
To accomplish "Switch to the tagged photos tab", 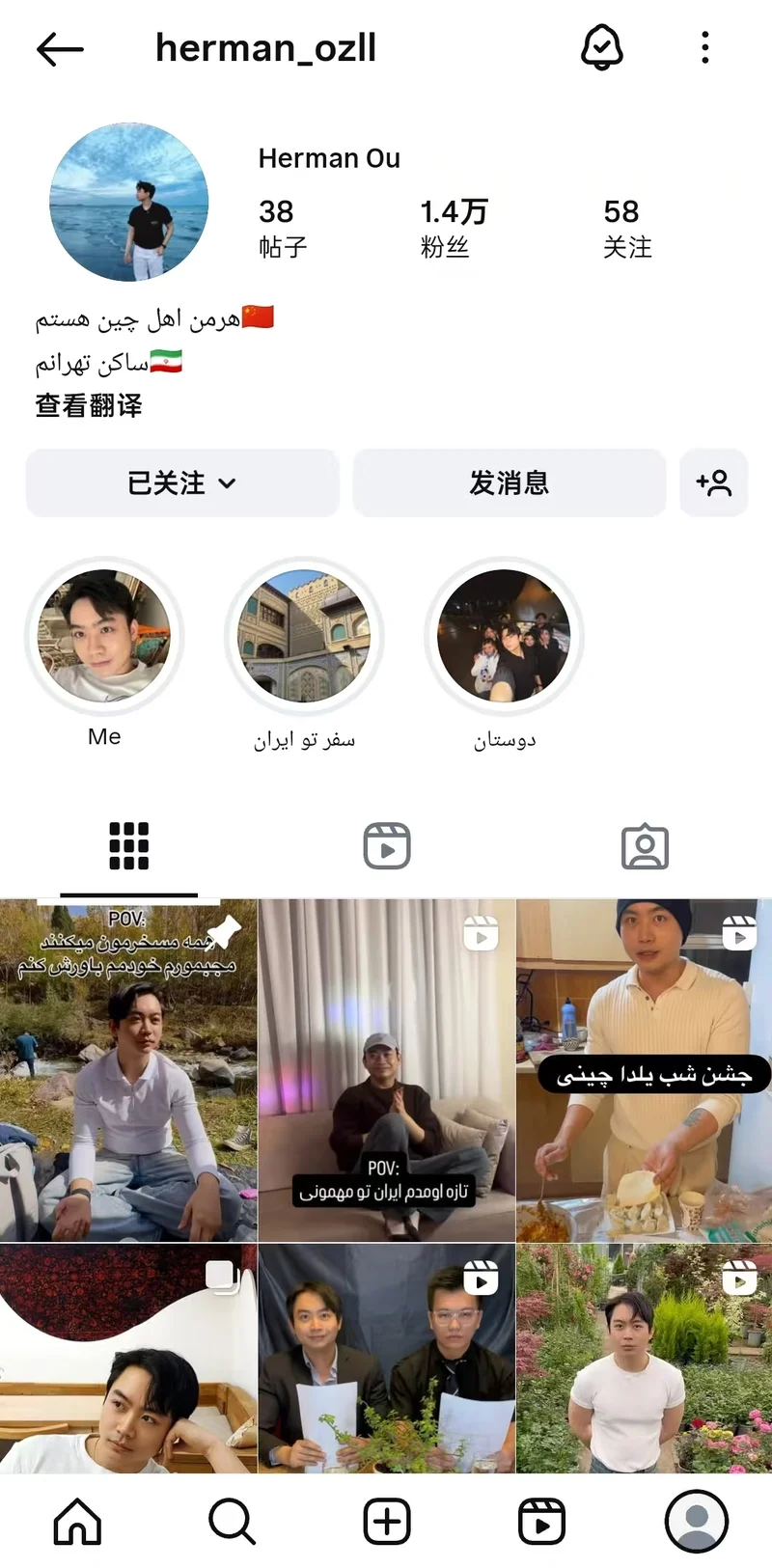I will [645, 846].
